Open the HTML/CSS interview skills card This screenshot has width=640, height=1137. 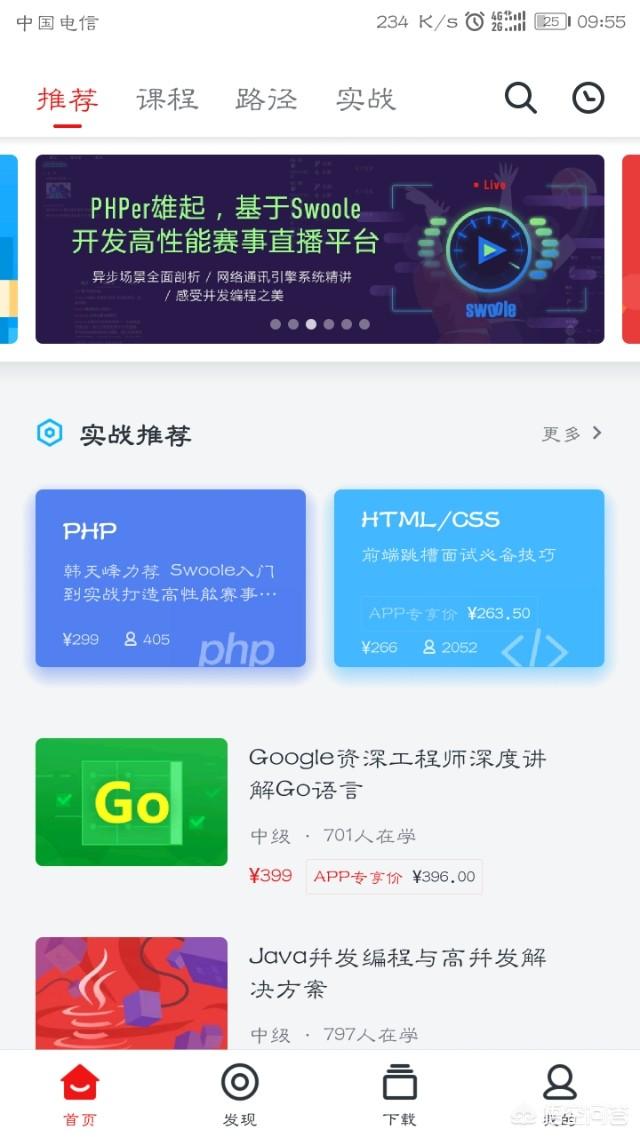point(469,578)
